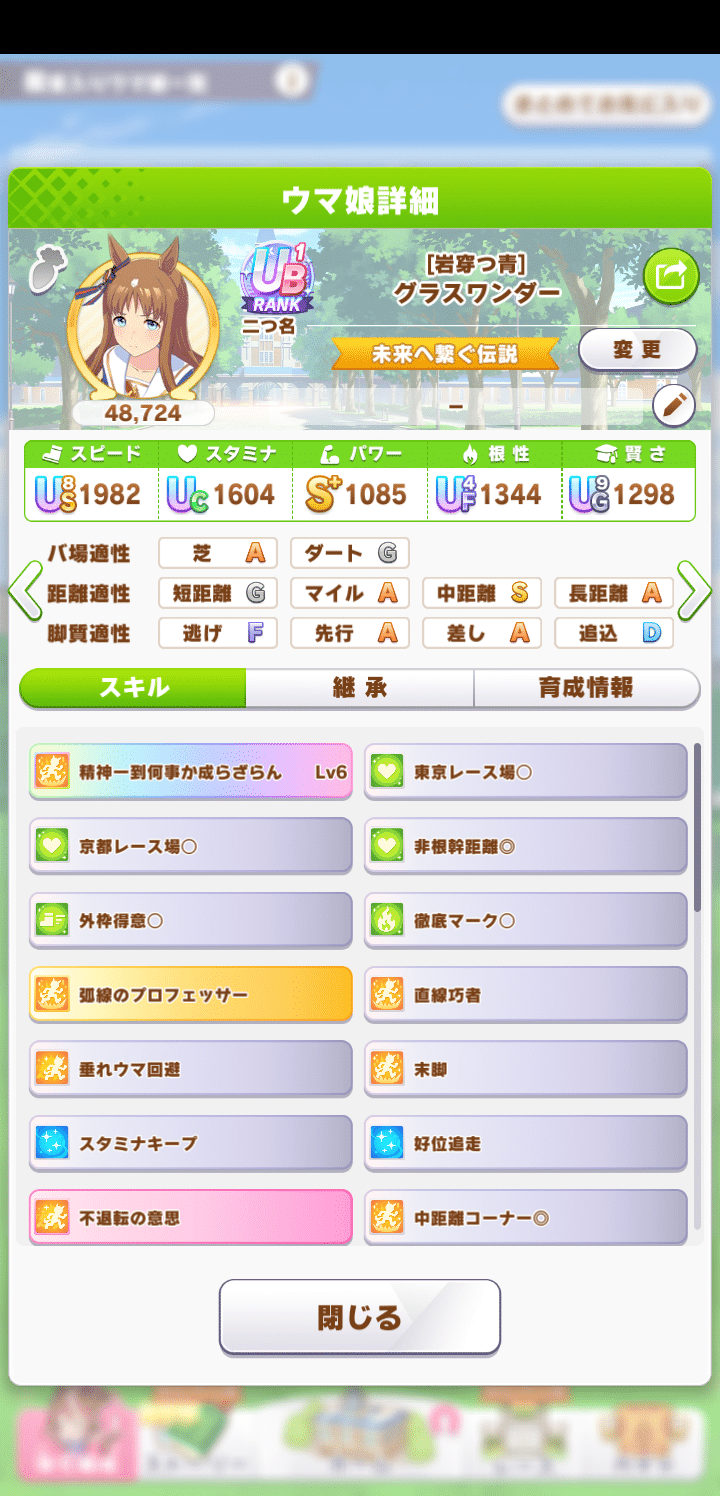The width and height of the screenshot is (720, 1496).
Task: Select the スキル tab
Action: 133,688
